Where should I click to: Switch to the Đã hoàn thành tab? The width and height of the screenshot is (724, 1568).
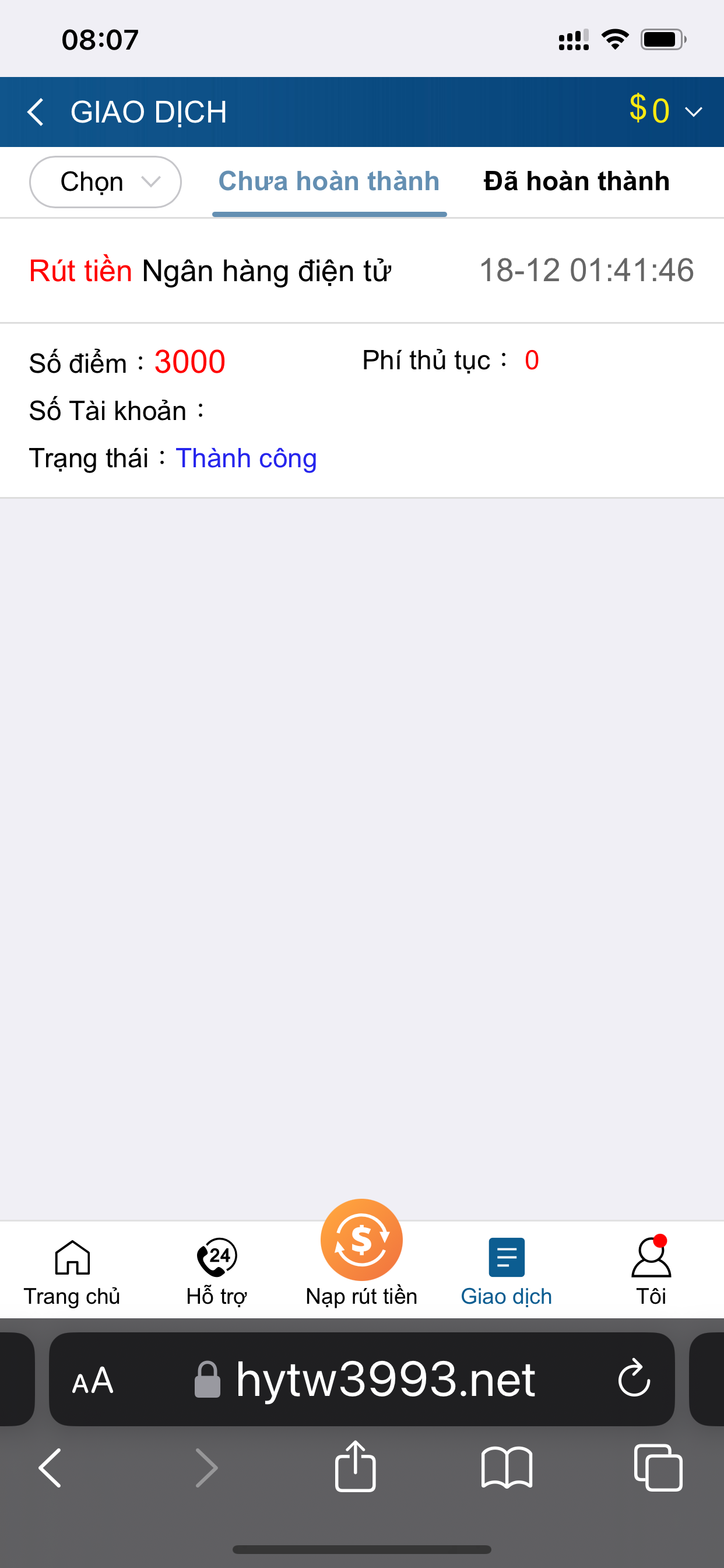pos(576,181)
